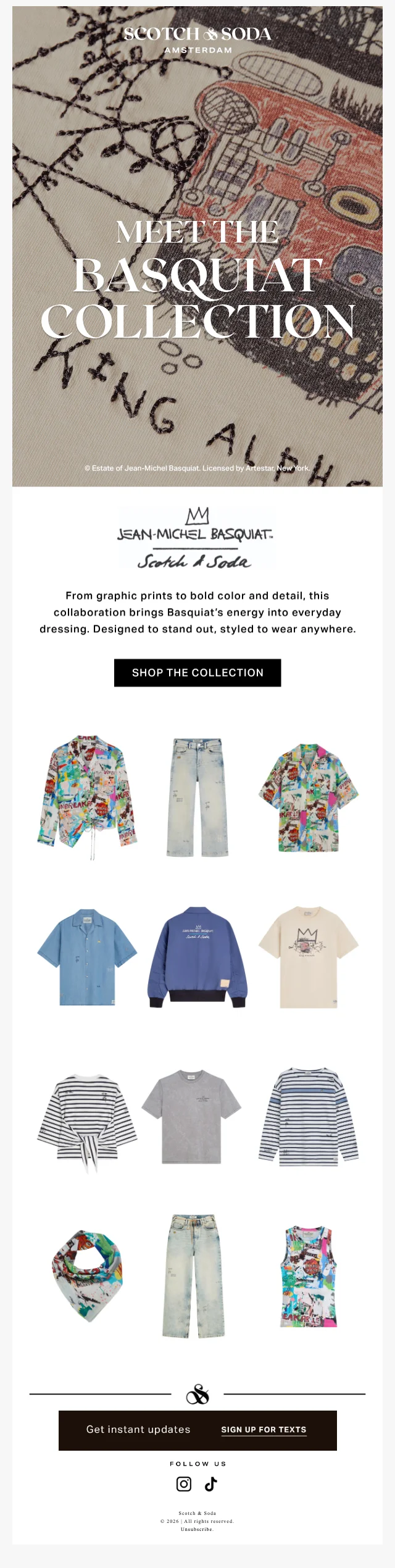The image size is (395, 1568).
Task: Tap Shop The Collection button
Action: click(x=197, y=672)
